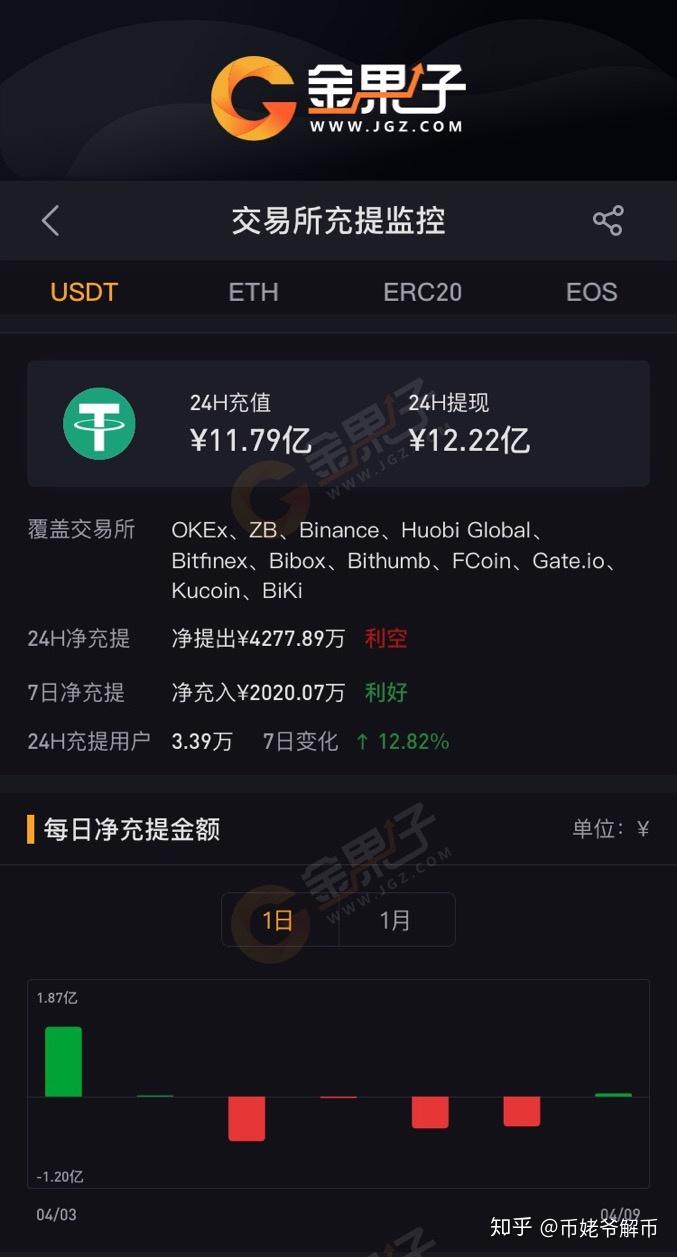Switch chart range to 1月
This screenshot has height=1257, width=677.
pyautogui.click(x=396, y=920)
